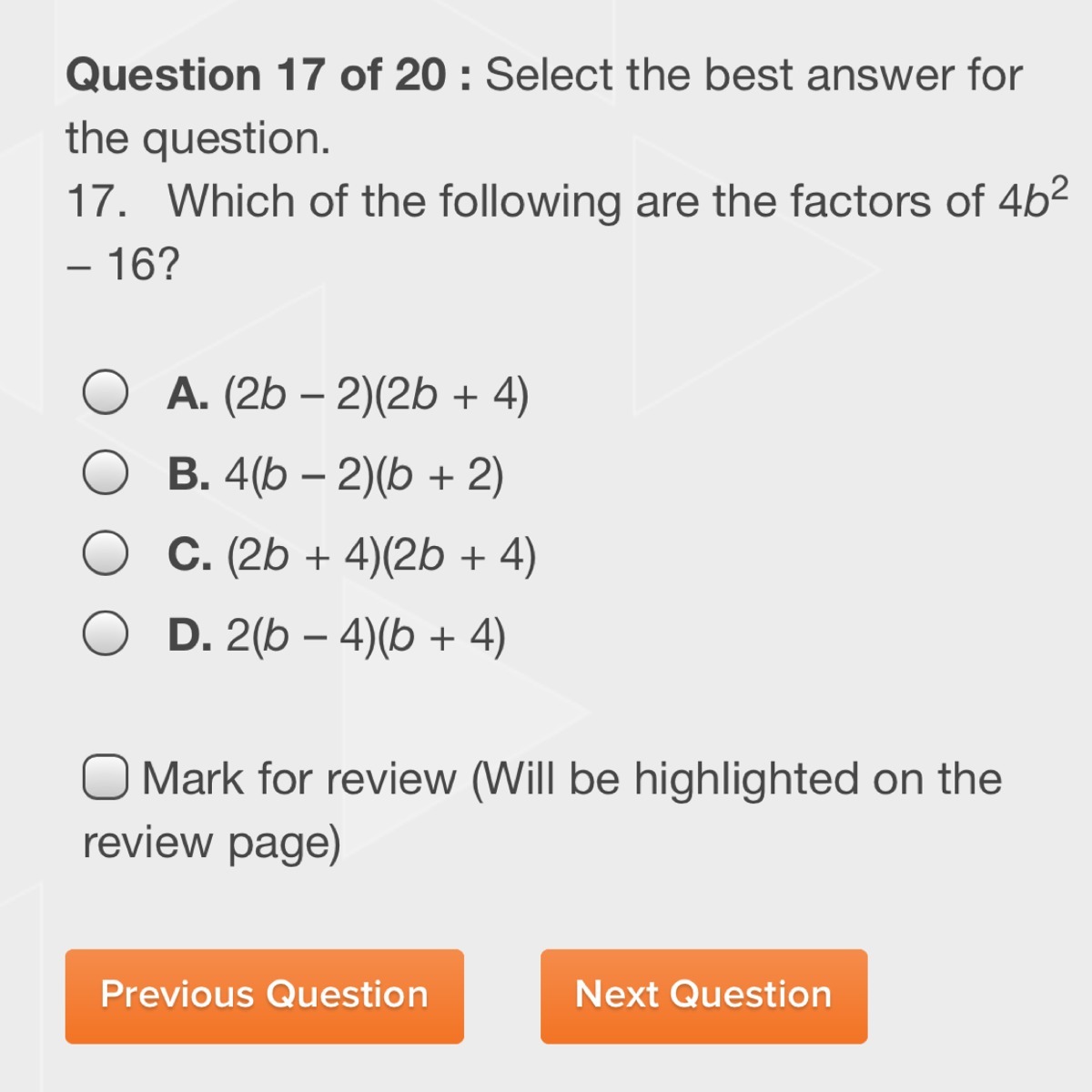Mark answer D. 2(b – 4)(b + 4)
This screenshot has height=1092, width=1092.
106,633
